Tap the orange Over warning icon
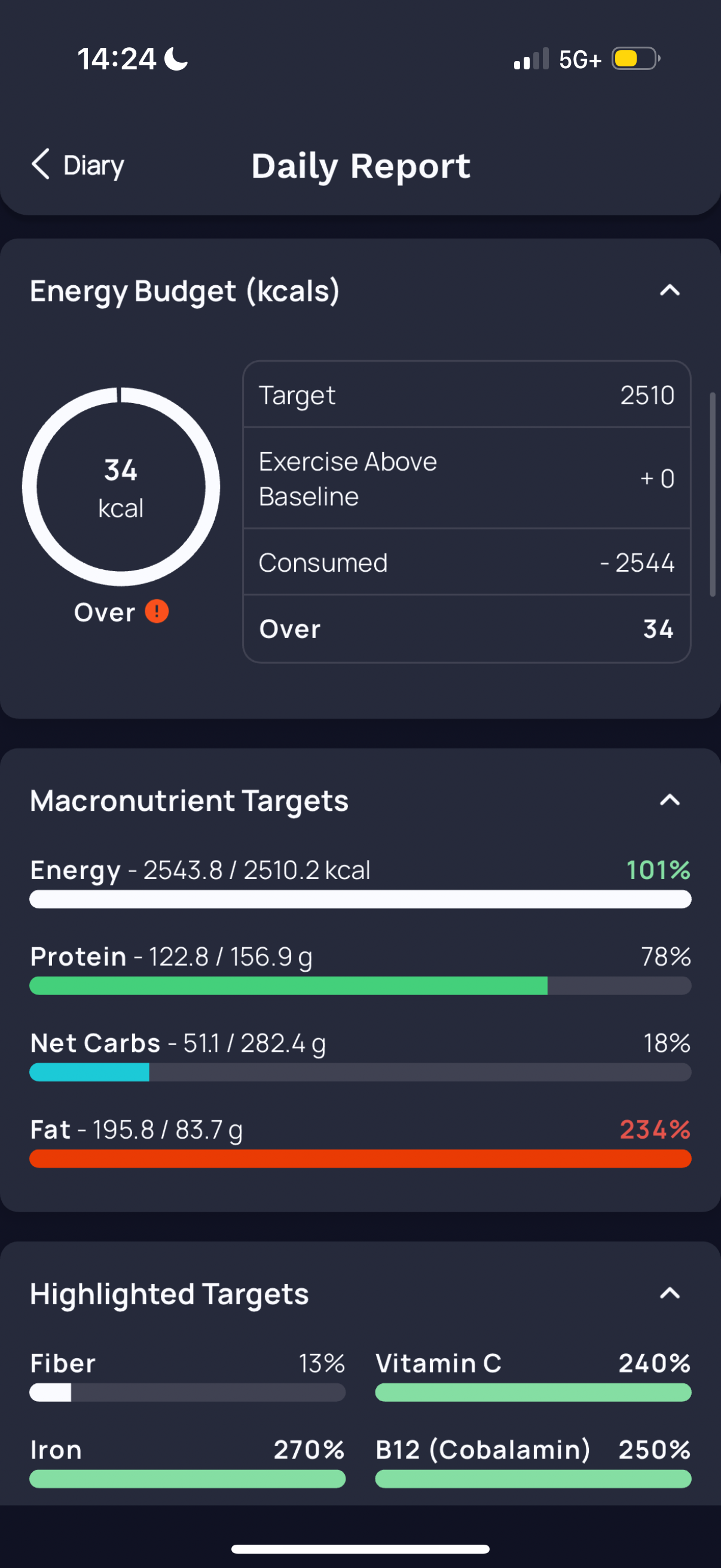Viewport: 721px width, 1568px height. coord(157,611)
